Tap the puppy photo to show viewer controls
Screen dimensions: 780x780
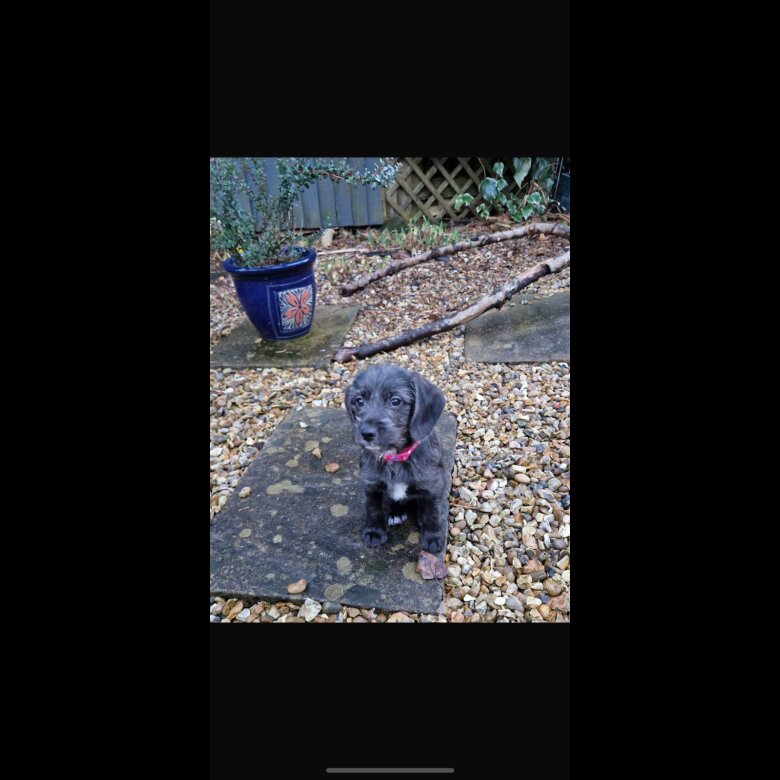click(390, 390)
